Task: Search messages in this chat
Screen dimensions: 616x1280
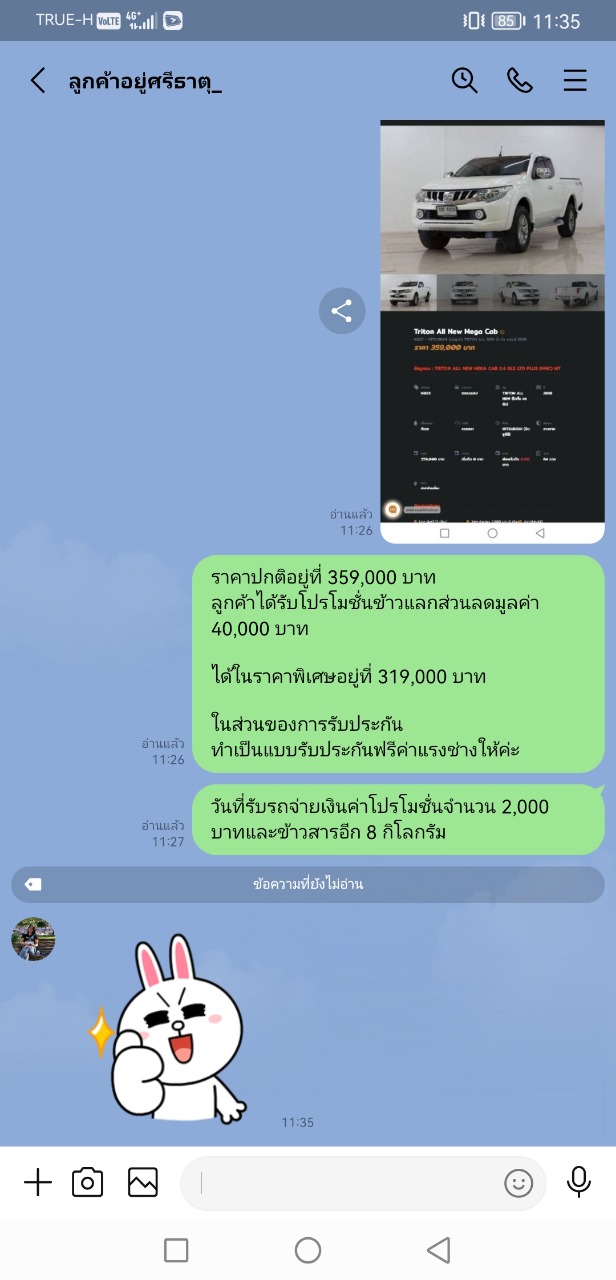Action: click(x=464, y=81)
